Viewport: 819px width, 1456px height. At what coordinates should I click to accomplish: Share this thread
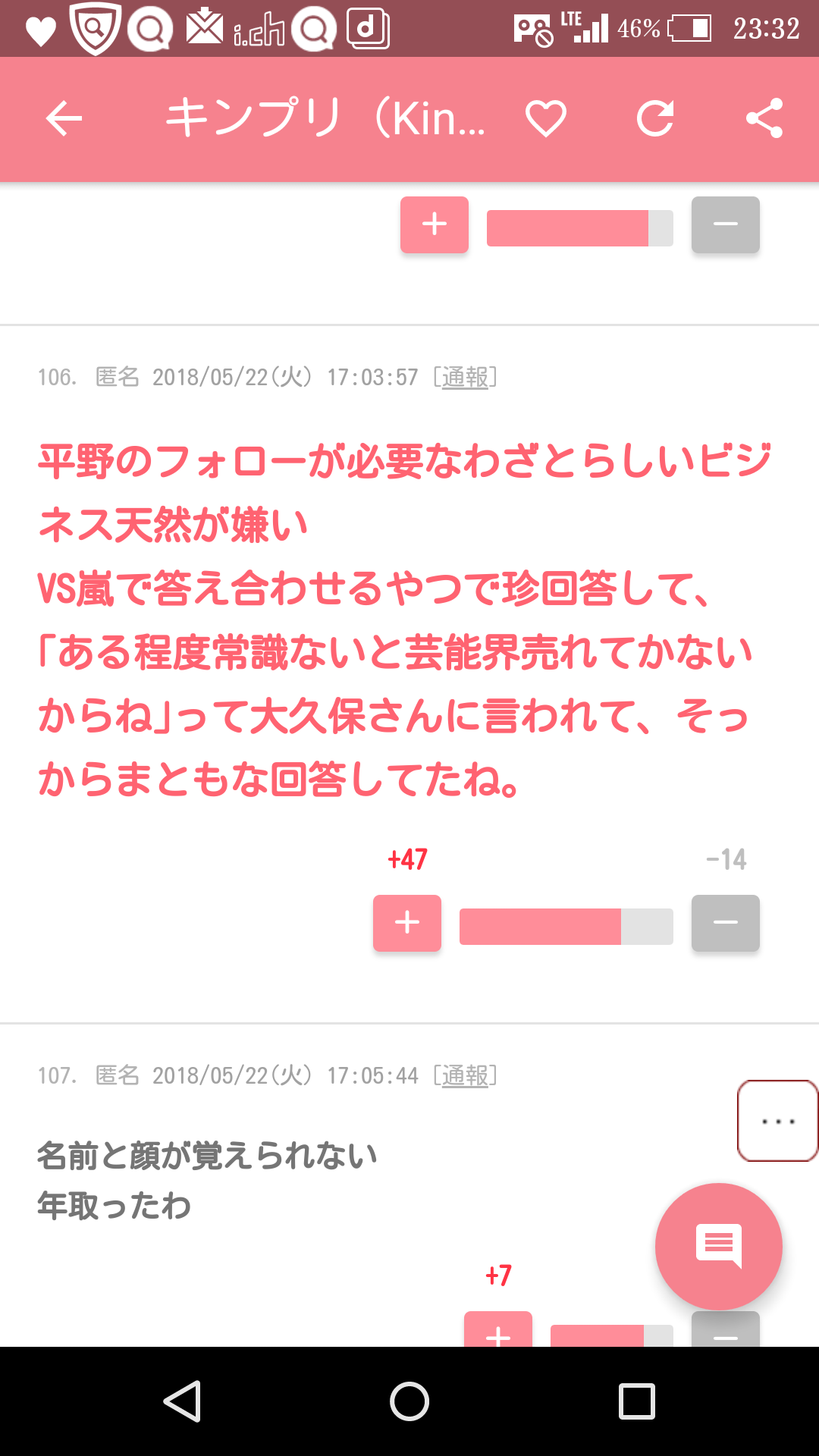pos(764,119)
